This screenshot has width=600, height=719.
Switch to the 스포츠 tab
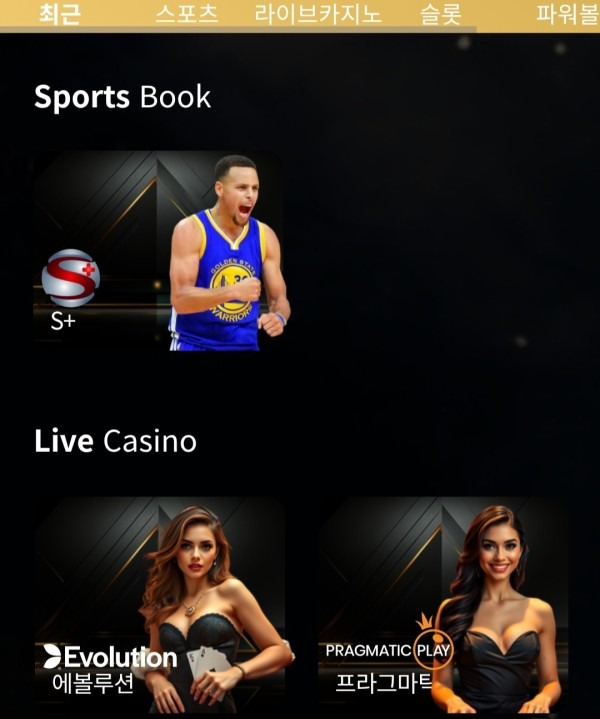point(186,14)
